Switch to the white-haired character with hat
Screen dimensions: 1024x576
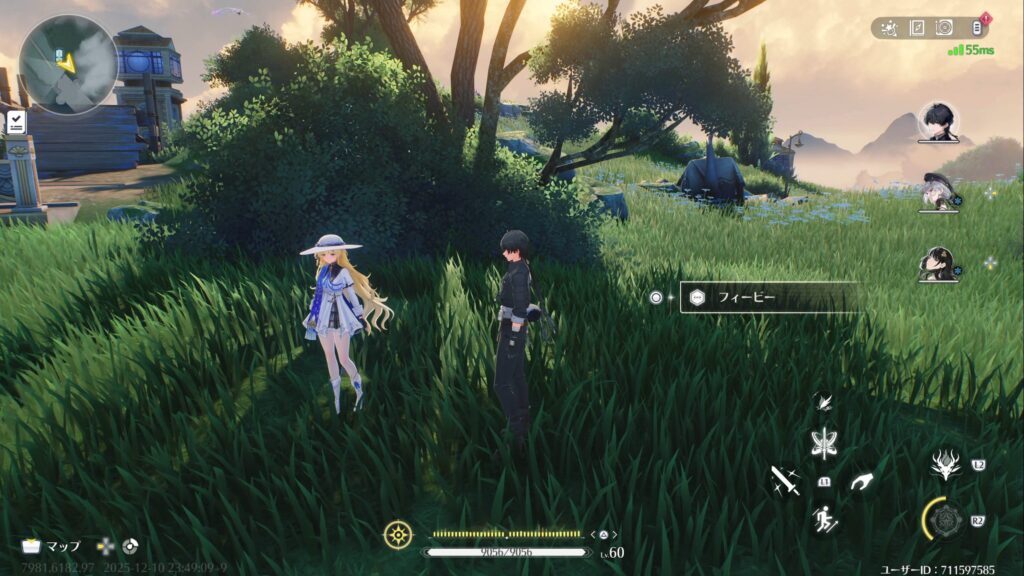(x=937, y=193)
